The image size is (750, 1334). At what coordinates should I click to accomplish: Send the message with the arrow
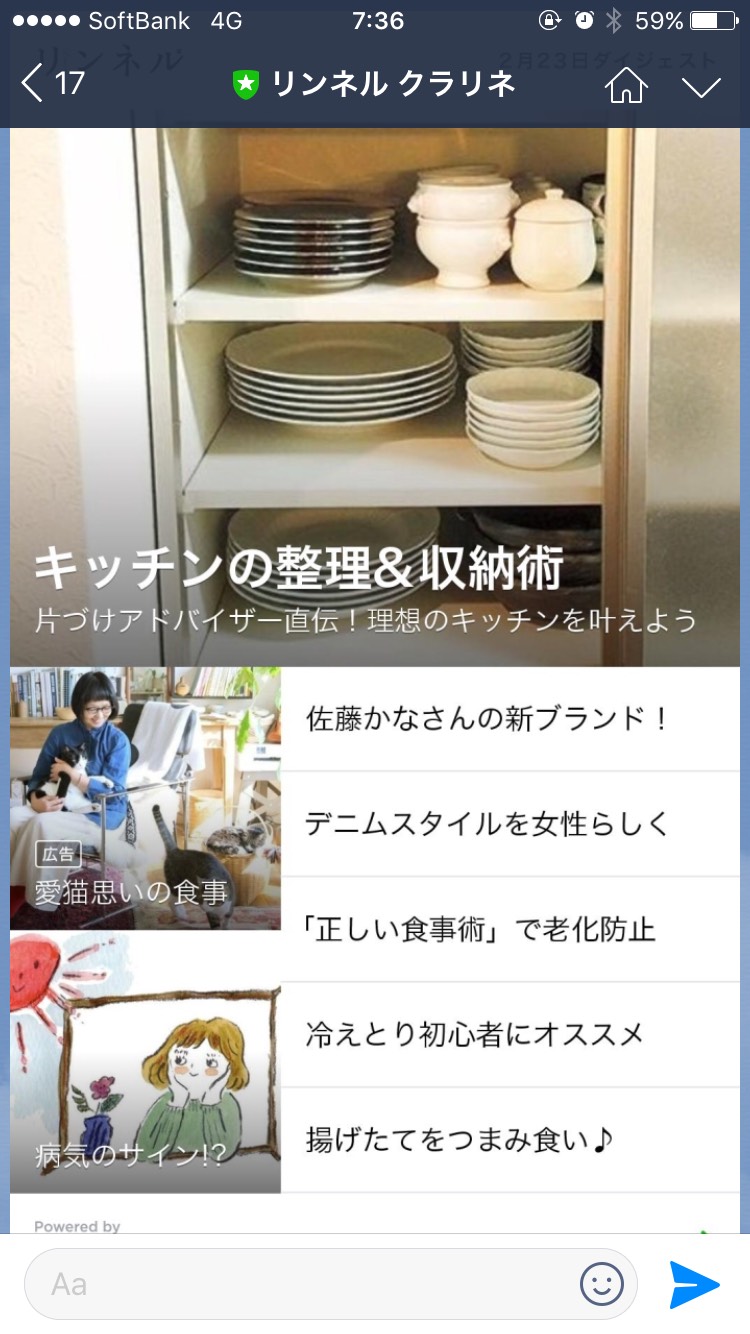[694, 1284]
